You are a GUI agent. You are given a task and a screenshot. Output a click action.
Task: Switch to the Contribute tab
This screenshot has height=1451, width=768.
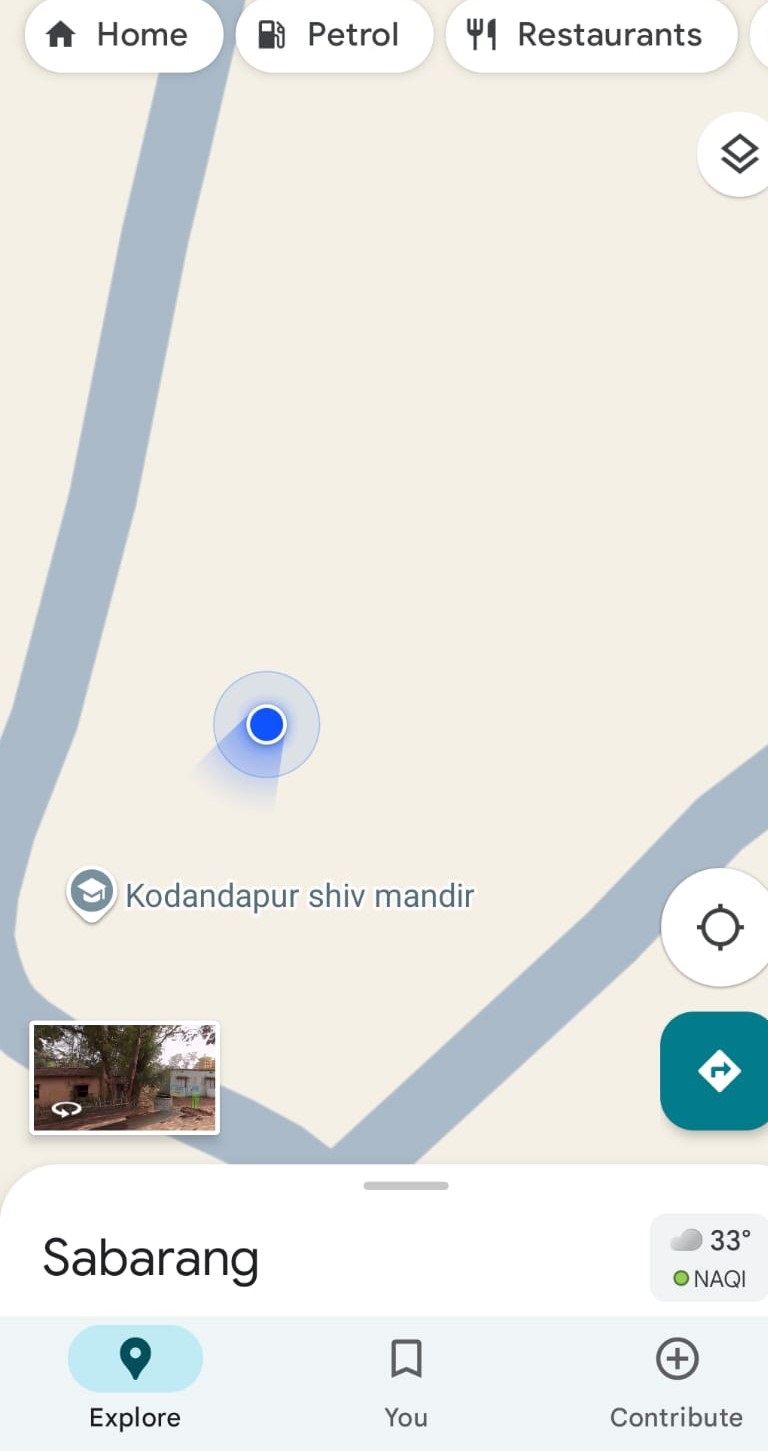[676, 1383]
